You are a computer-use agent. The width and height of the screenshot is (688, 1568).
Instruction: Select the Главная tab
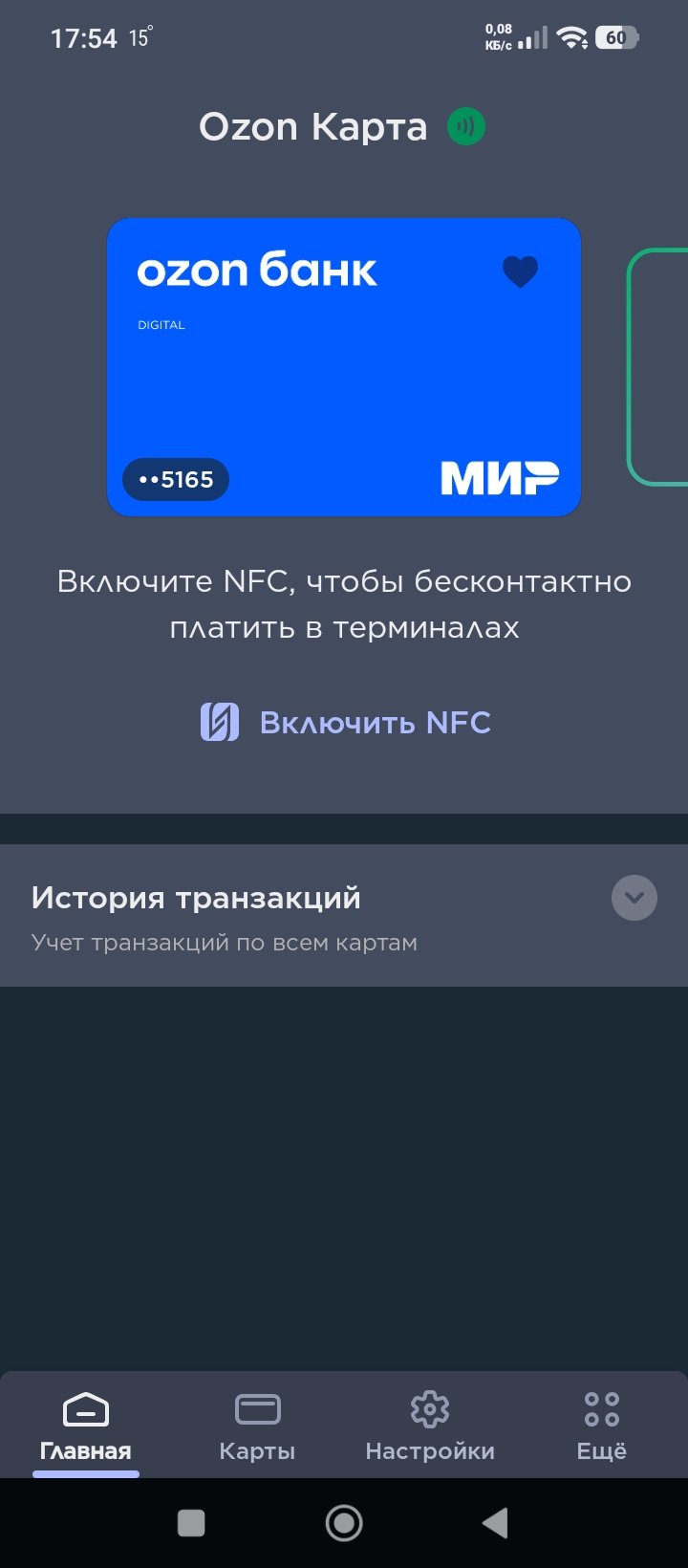pyautogui.click(x=86, y=1426)
